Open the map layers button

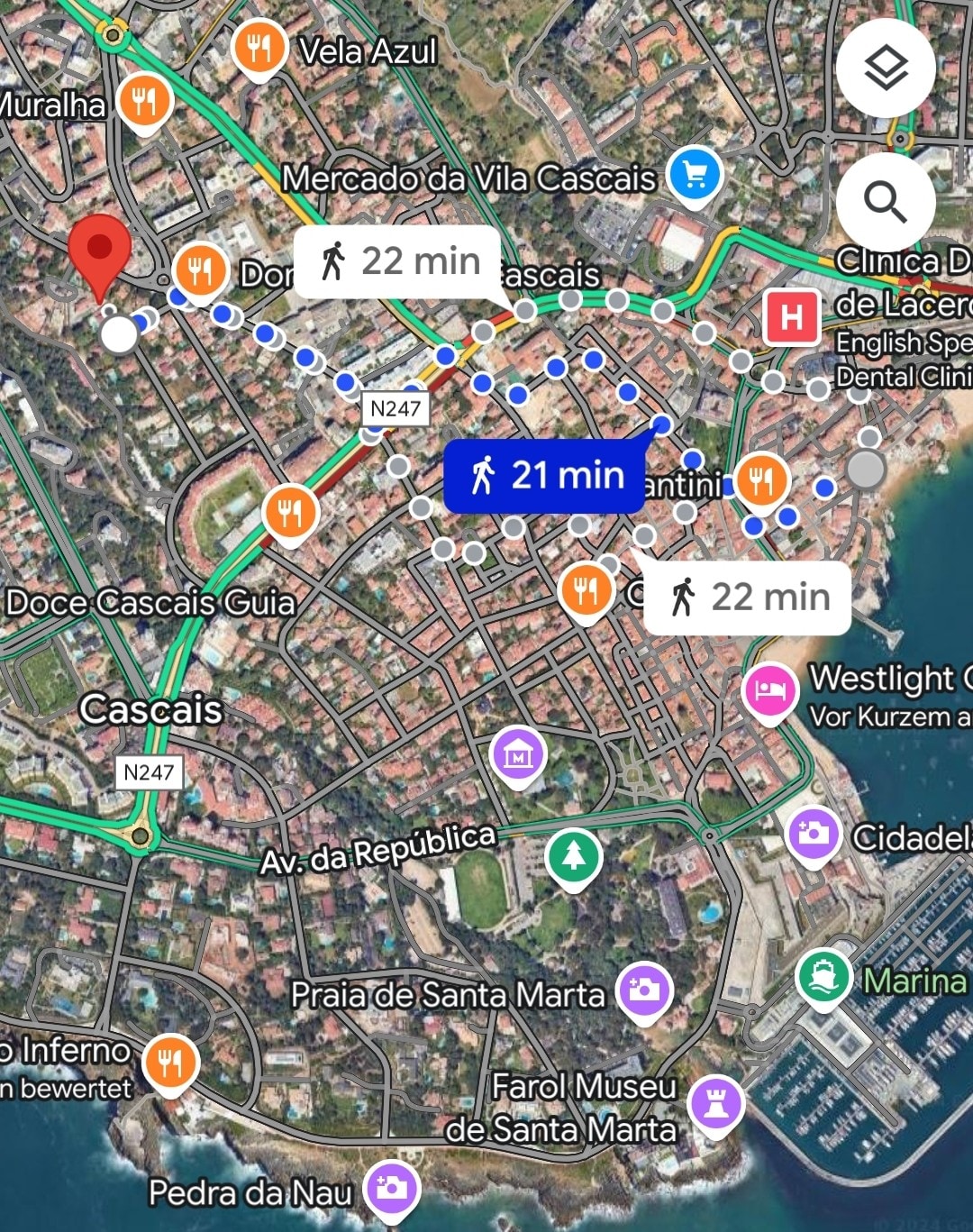[885, 68]
